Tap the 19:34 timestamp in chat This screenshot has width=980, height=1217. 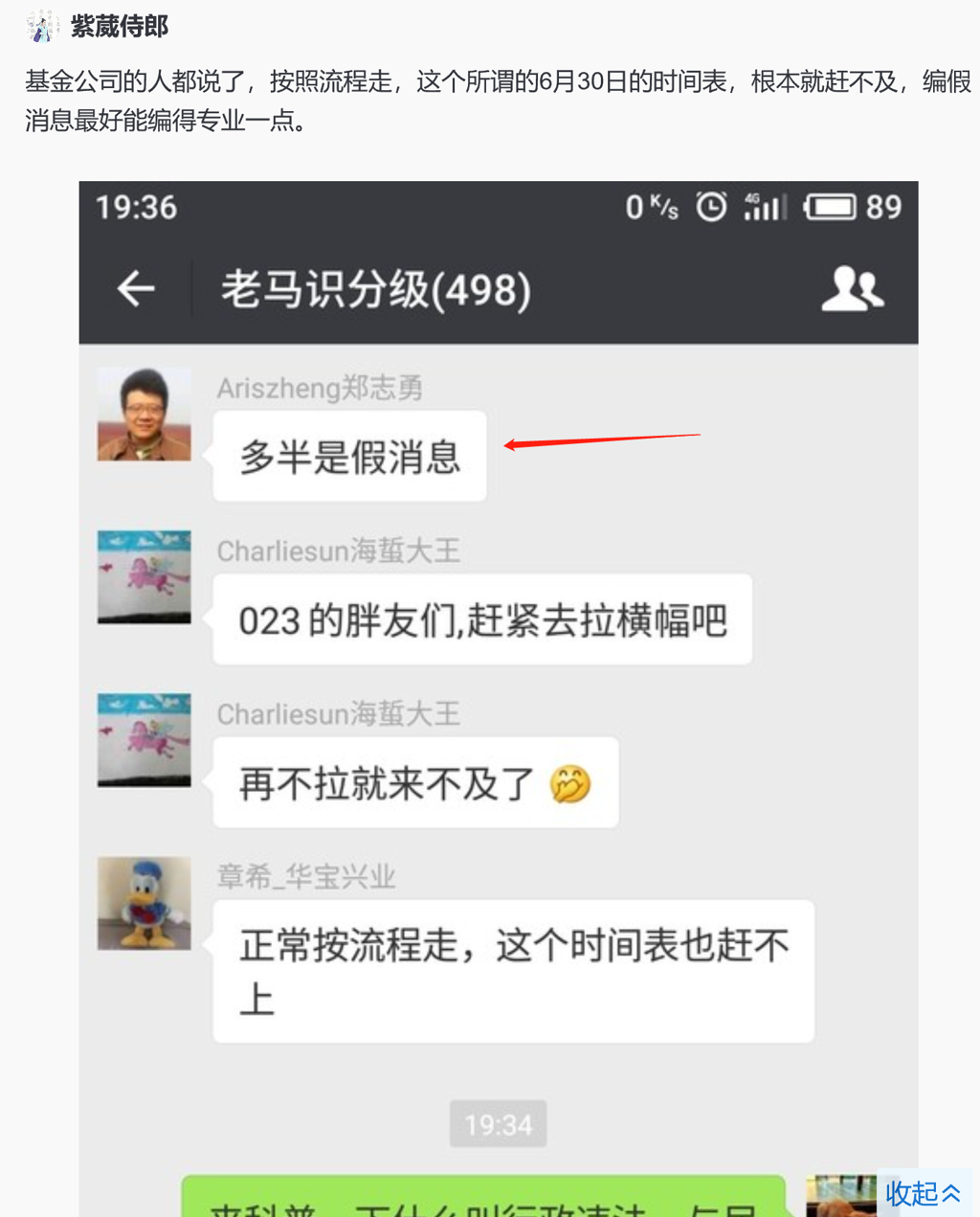498,1124
